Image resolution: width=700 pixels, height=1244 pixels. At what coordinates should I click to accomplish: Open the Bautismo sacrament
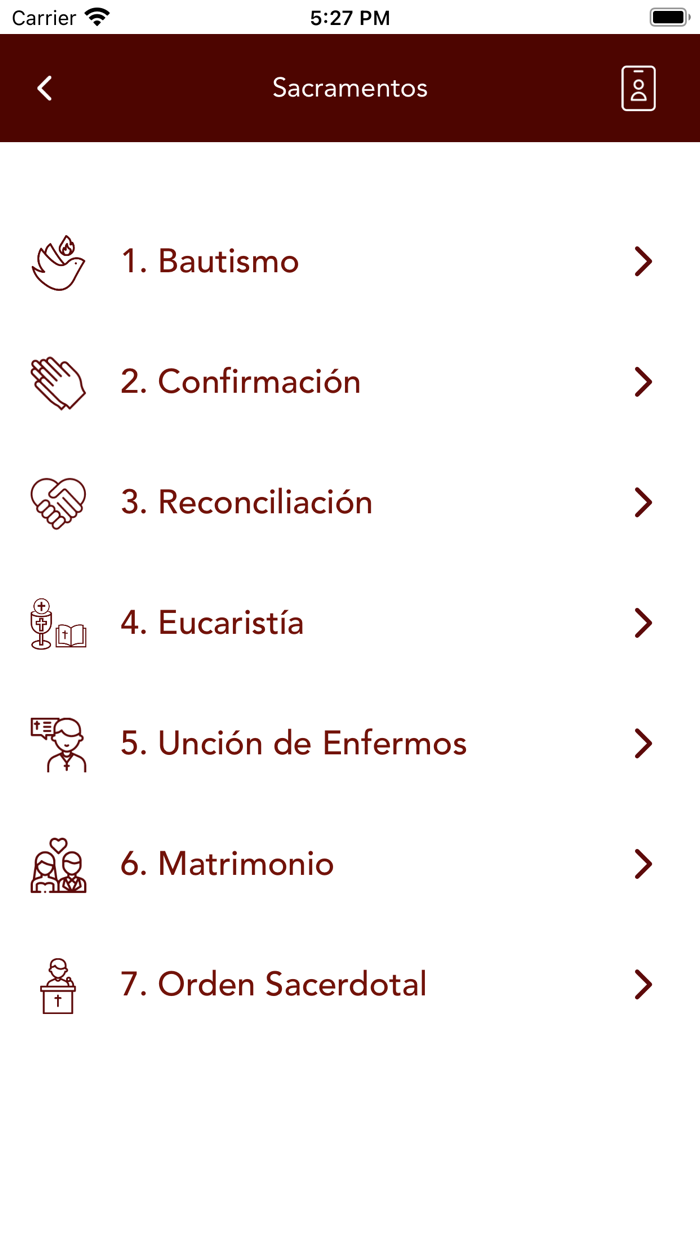(x=210, y=262)
